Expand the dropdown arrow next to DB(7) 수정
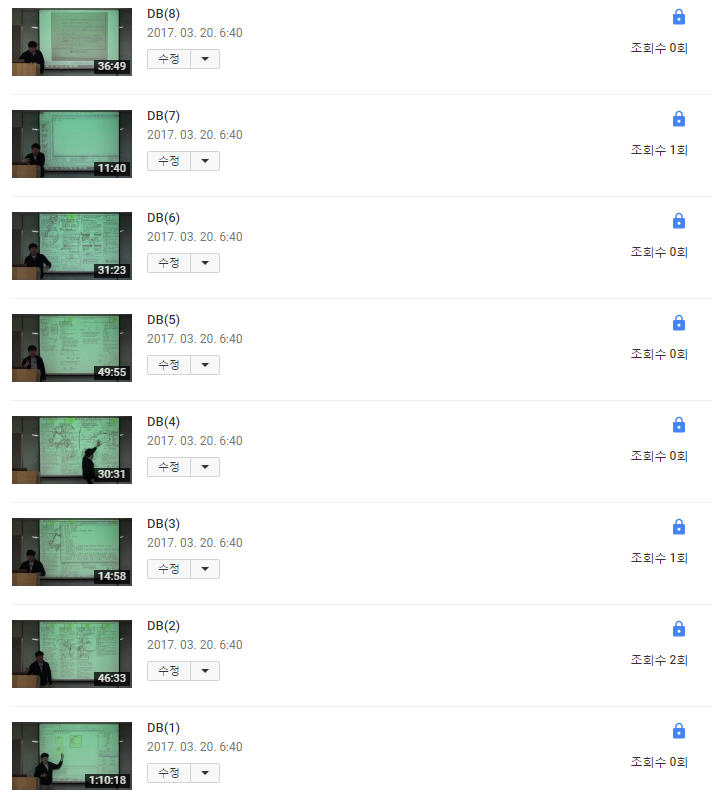Viewport: 713px width, 806px height. (204, 161)
